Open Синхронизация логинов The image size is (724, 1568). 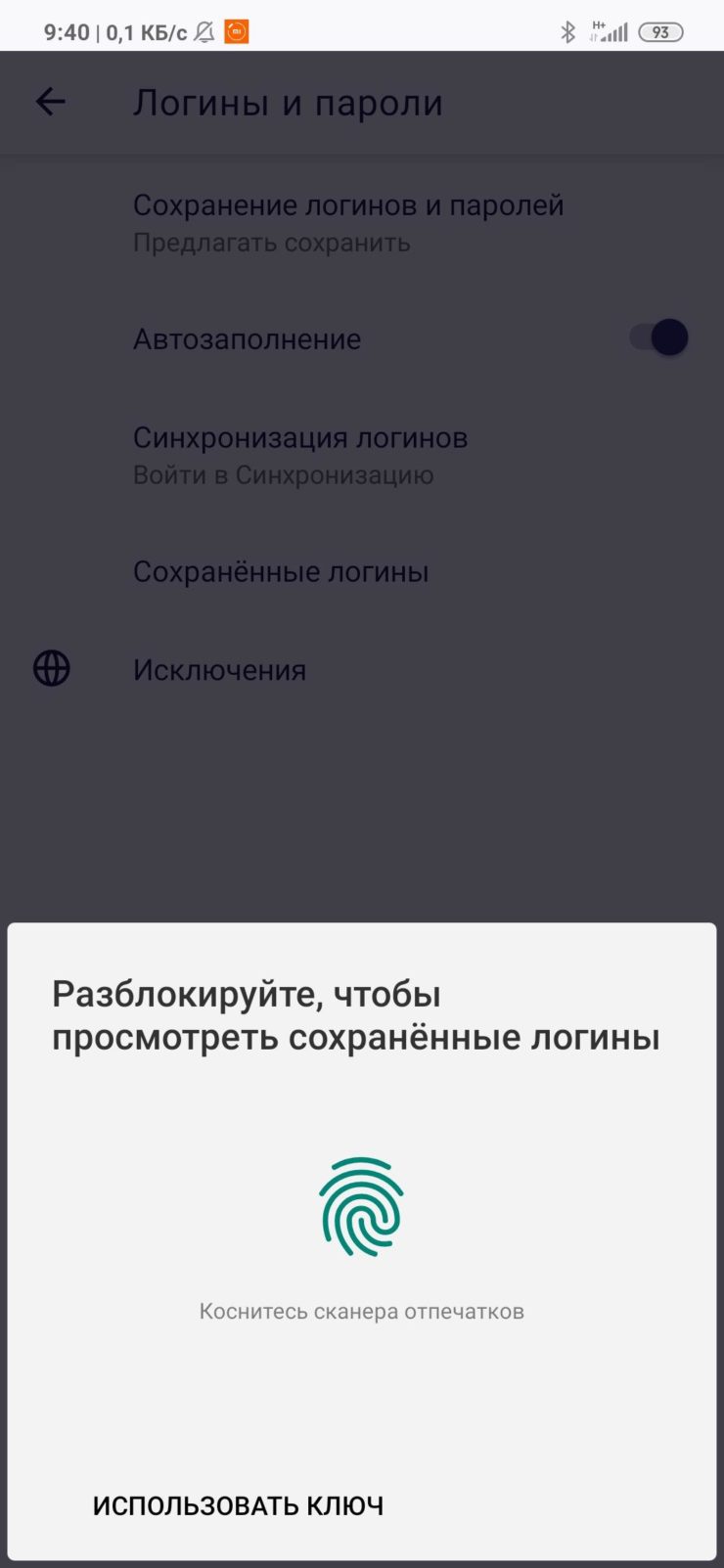[362, 456]
